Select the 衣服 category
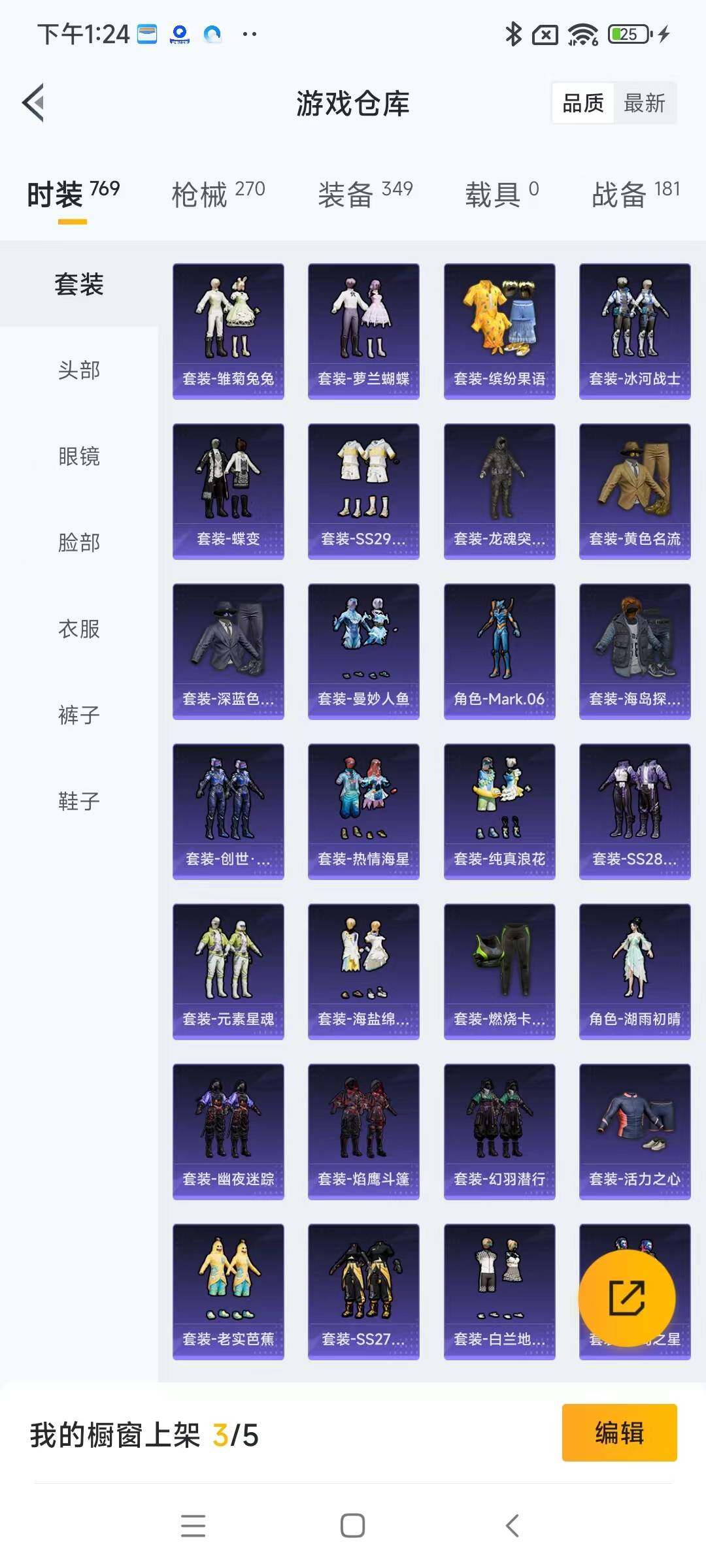This screenshot has height=1568, width=706. [79, 629]
